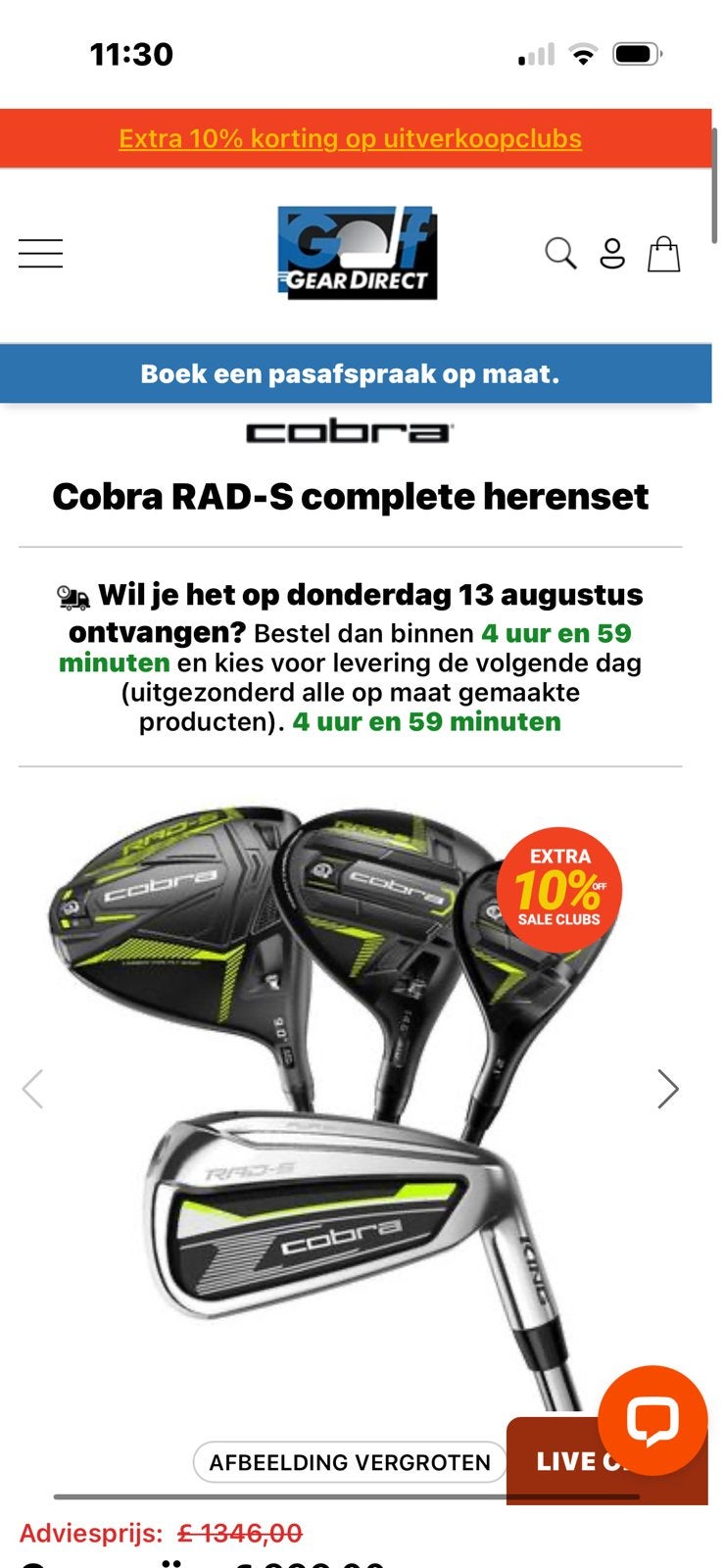This screenshot has height=1568, width=723.
Task: Go to Golf Gear Direct homepage logo
Action: (x=357, y=253)
